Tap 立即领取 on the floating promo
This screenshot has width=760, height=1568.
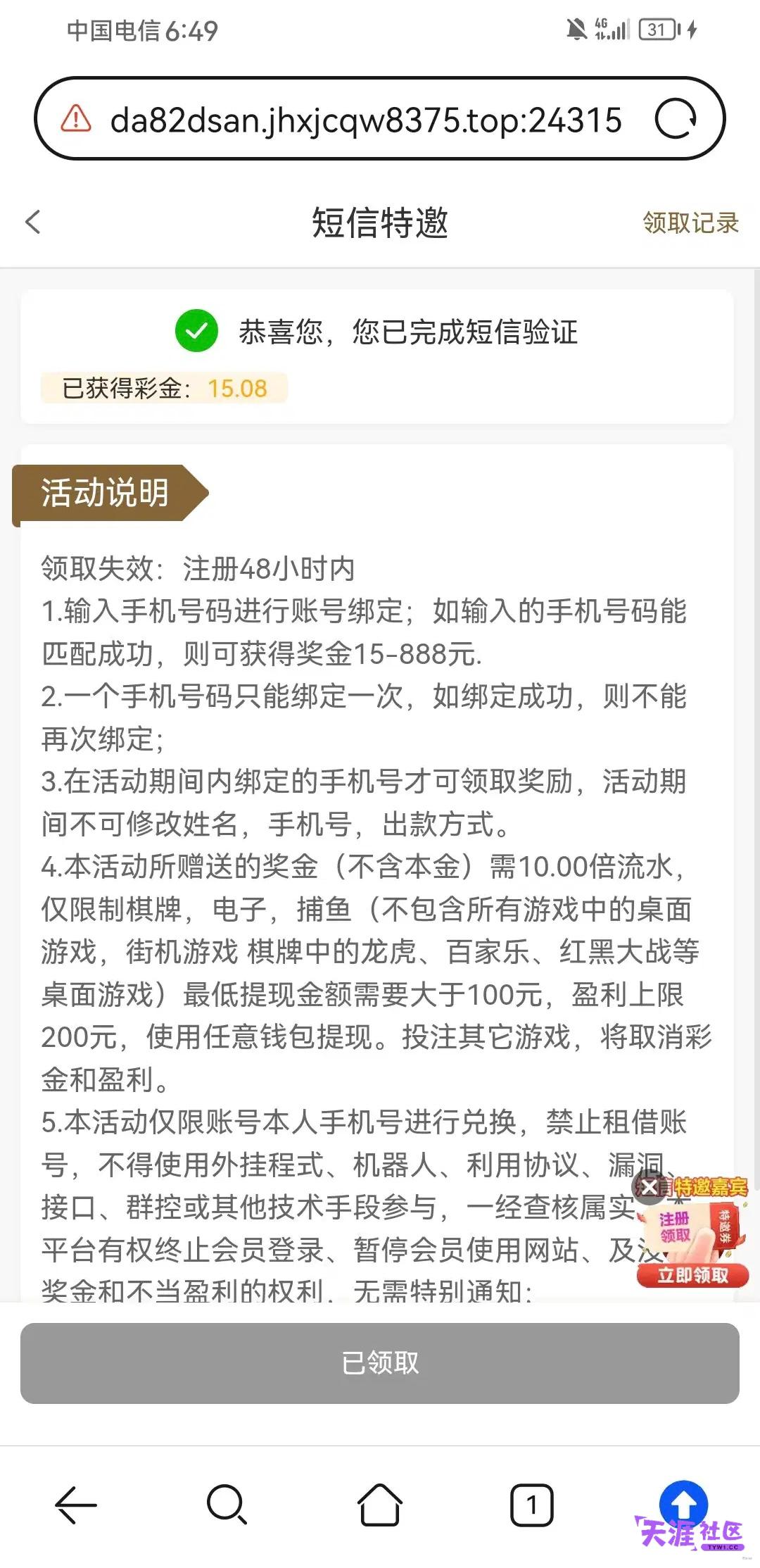(x=692, y=1275)
